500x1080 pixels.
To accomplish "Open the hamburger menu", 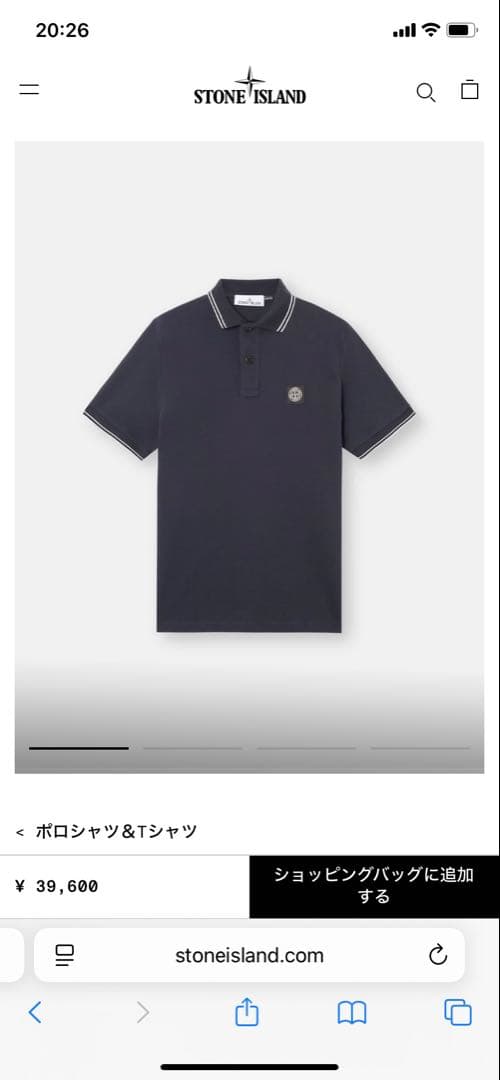I will 29,90.
